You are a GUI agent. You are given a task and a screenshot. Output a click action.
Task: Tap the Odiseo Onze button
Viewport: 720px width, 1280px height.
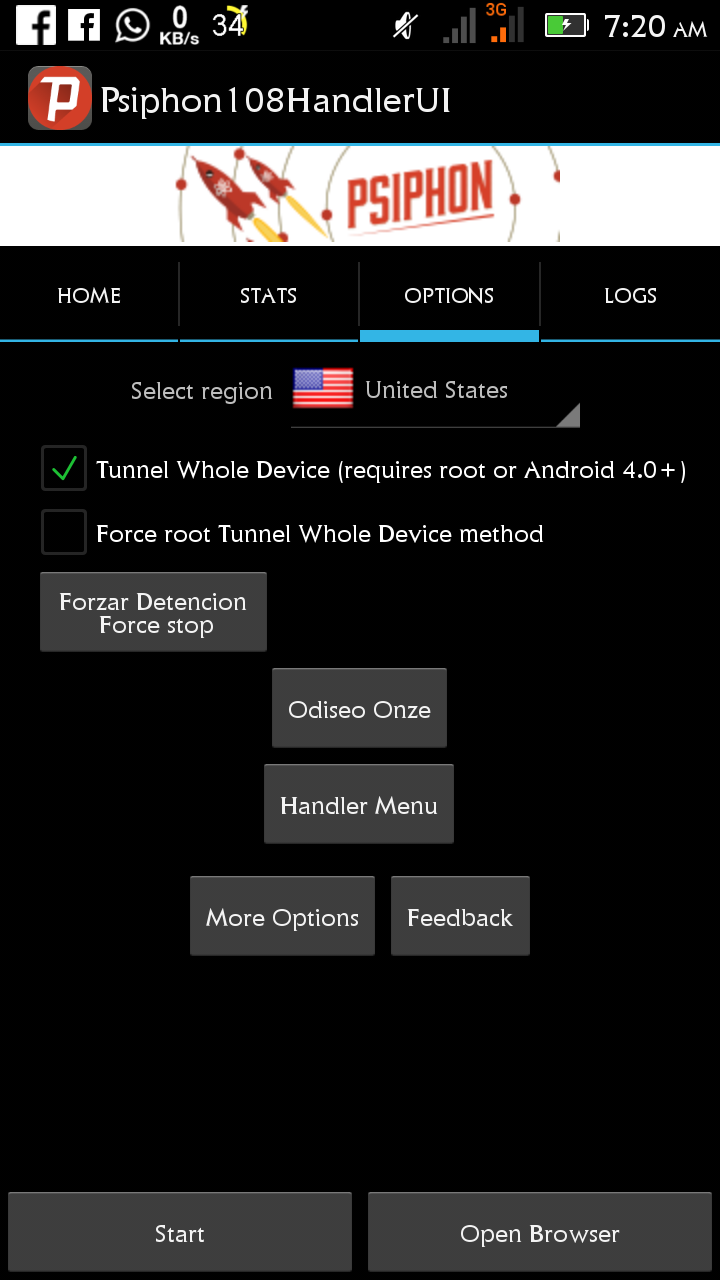(359, 709)
